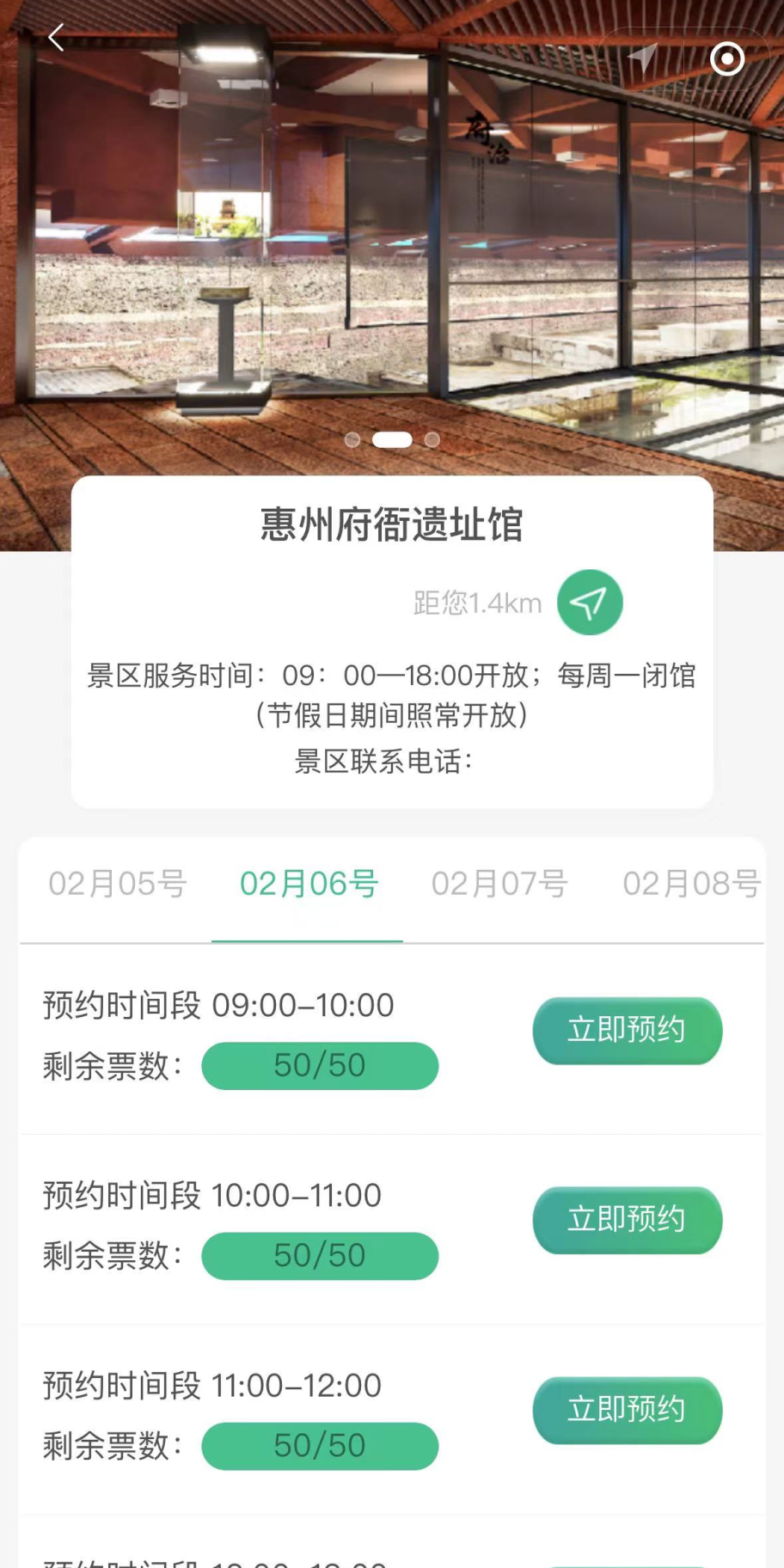Viewport: 784px width, 1568px height.
Task: Tap 立即预约 for the 11:00-12:00 slot
Action: pyautogui.click(x=627, y=1410)
